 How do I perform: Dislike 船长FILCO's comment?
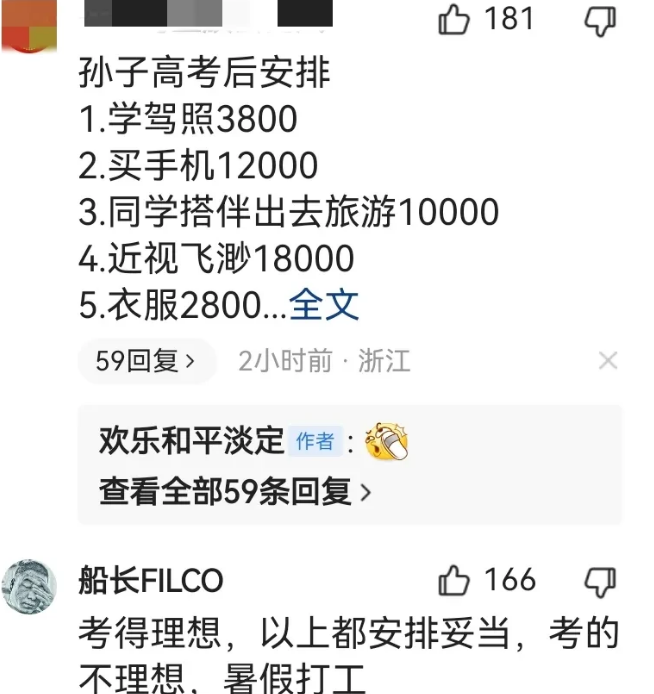pyautogui.click(x=599, y=581)
